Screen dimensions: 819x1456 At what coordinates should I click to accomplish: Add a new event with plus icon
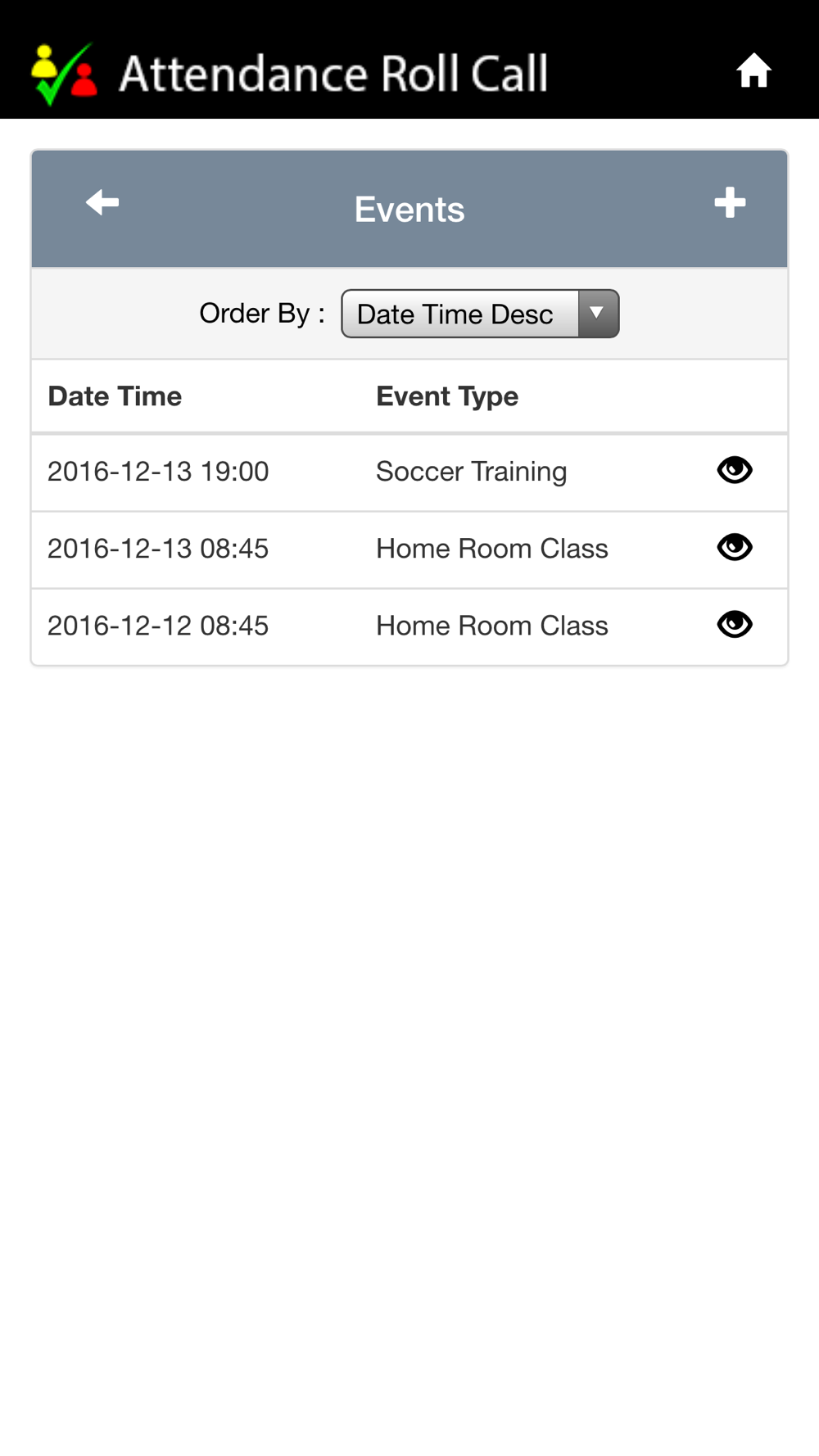729,202
